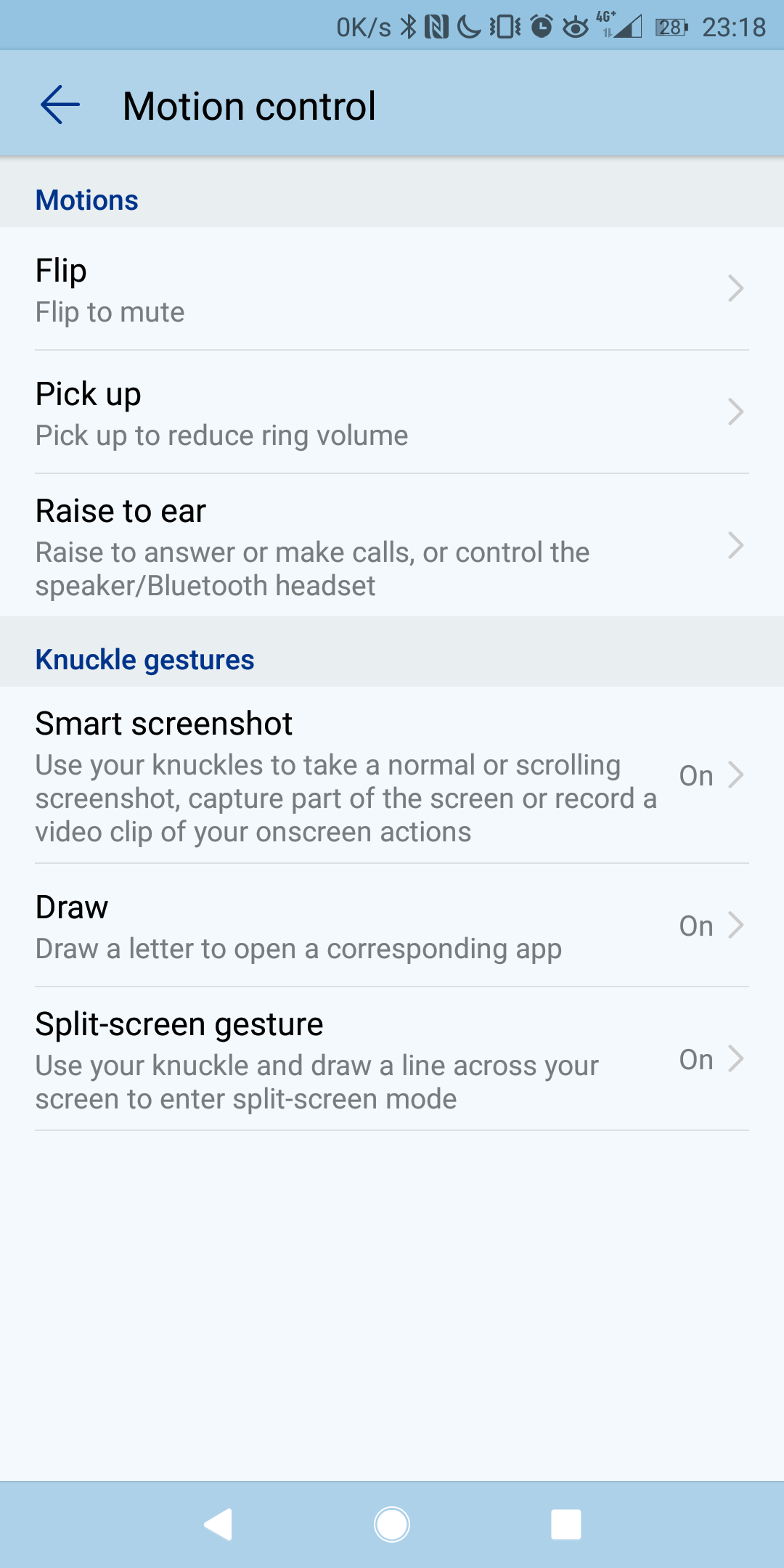Open Raise to ear settings
The width and height of the screenshot is (784, 1568).
point(392,546)
